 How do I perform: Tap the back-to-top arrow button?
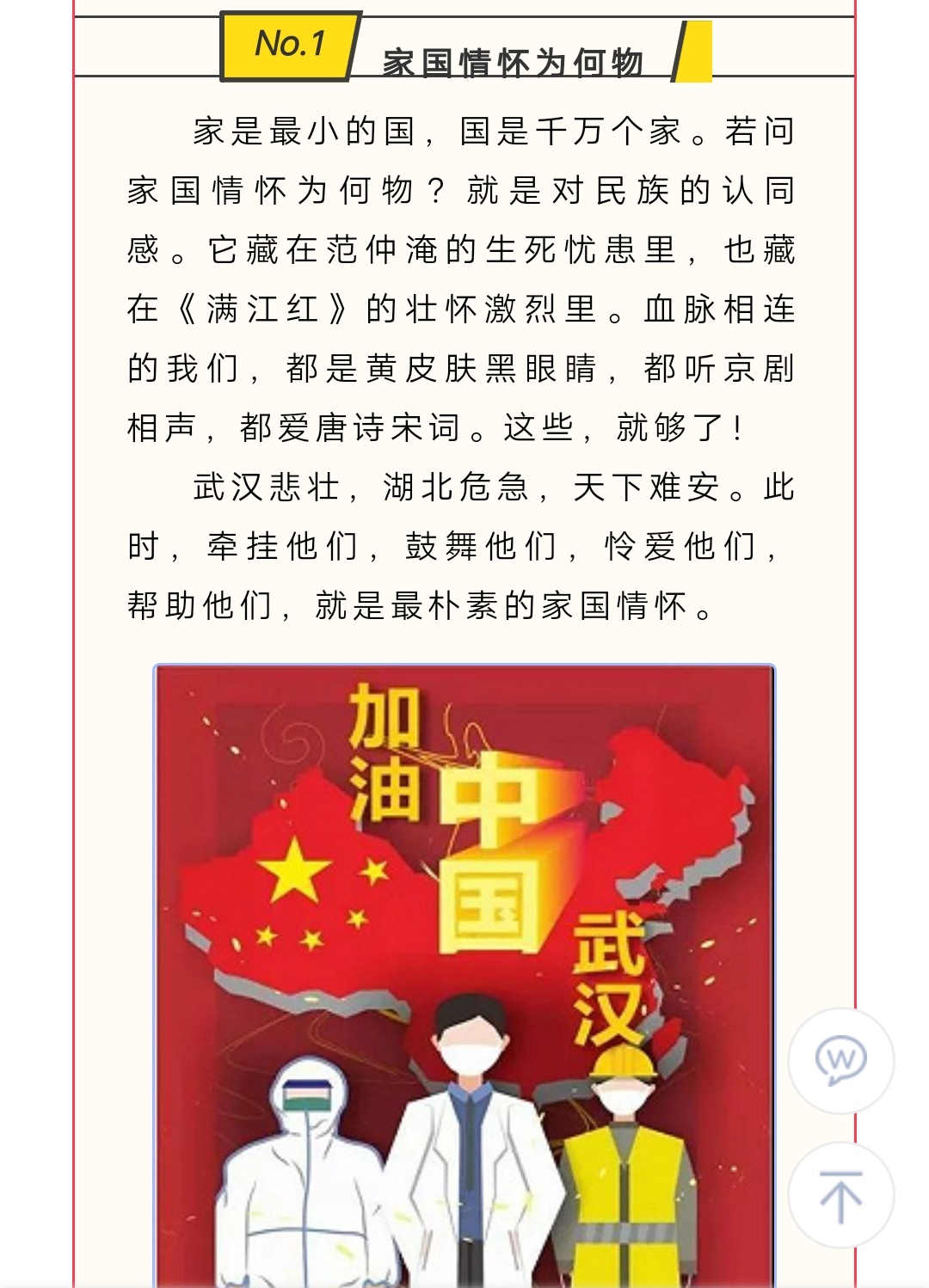point(840,1195)
